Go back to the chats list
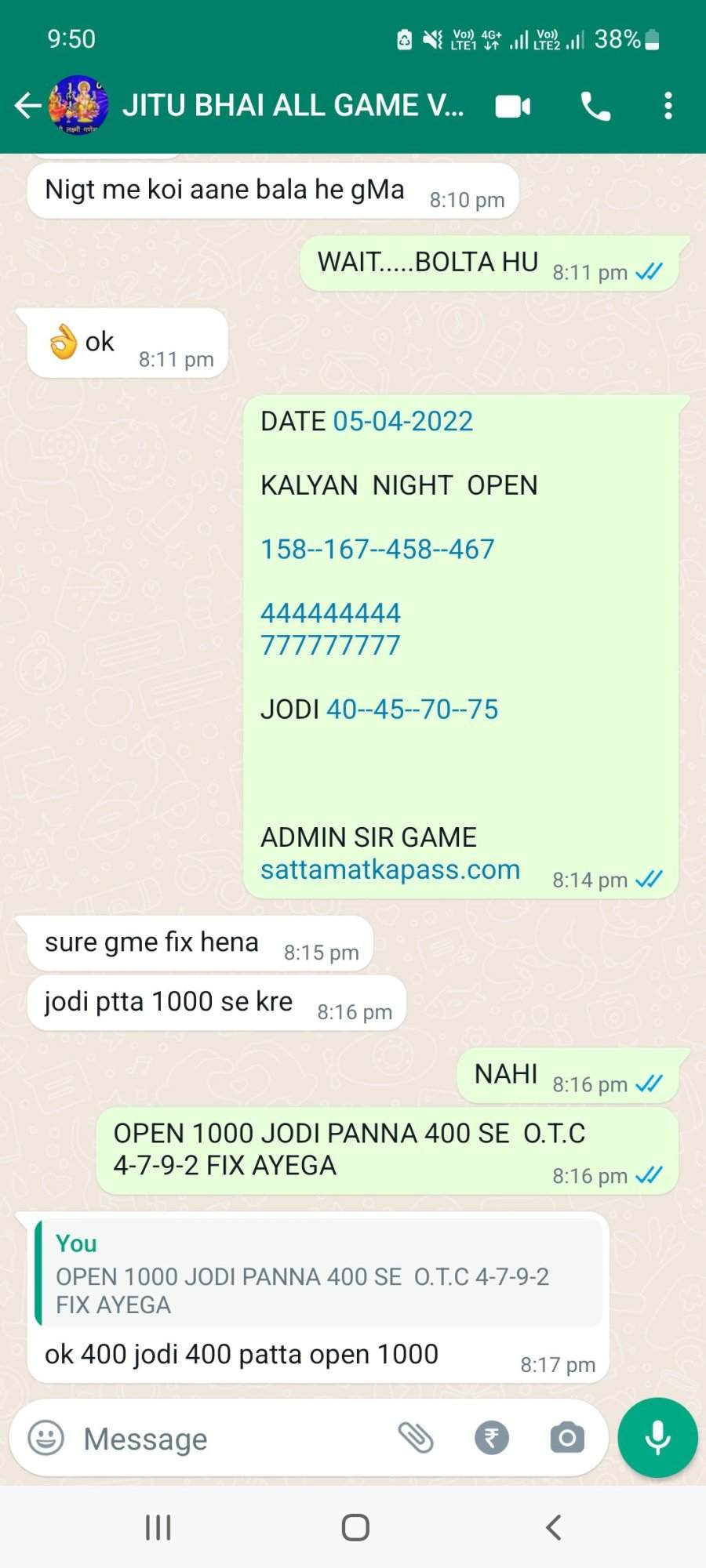Image resolution: width=706 pixels, height=1568 pixels. pos(28,106)
